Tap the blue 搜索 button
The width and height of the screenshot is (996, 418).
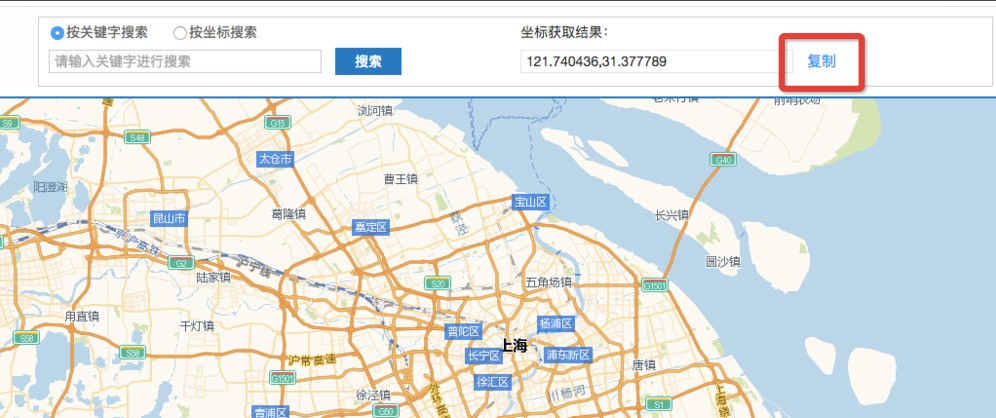(368, 61)
